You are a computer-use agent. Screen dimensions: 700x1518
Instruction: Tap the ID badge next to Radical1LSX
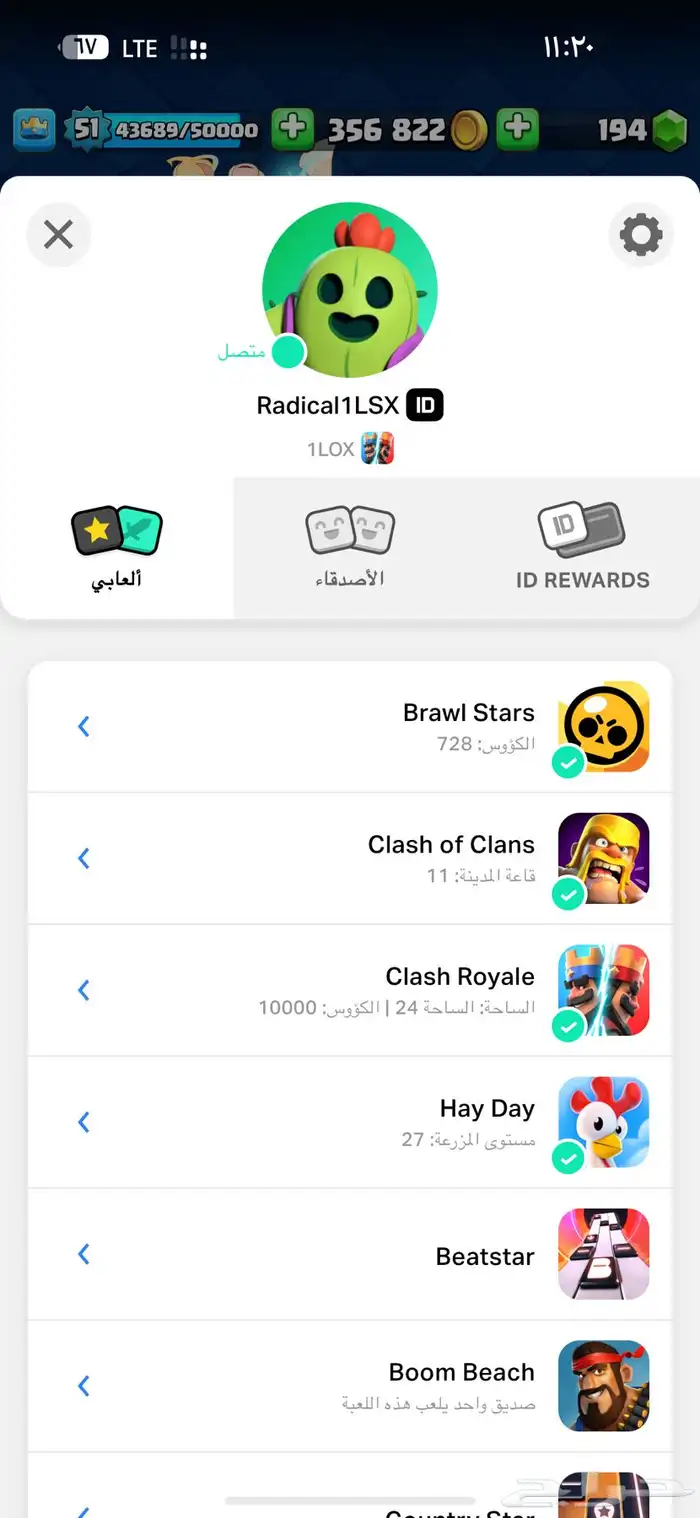click(425, 405)
